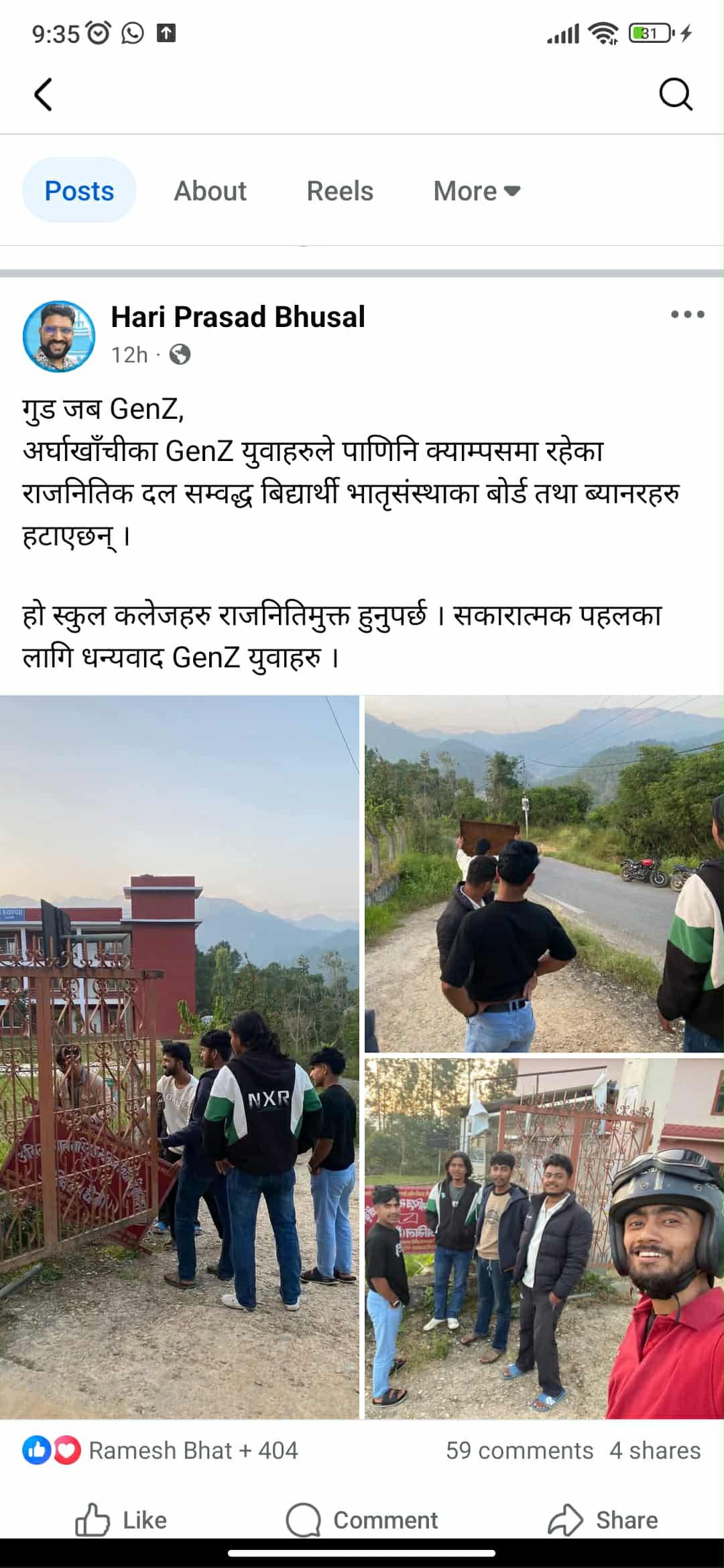
Task: Open the selfie photo with the helmet
Action: pyautogui.click(x=544, y=1238)
